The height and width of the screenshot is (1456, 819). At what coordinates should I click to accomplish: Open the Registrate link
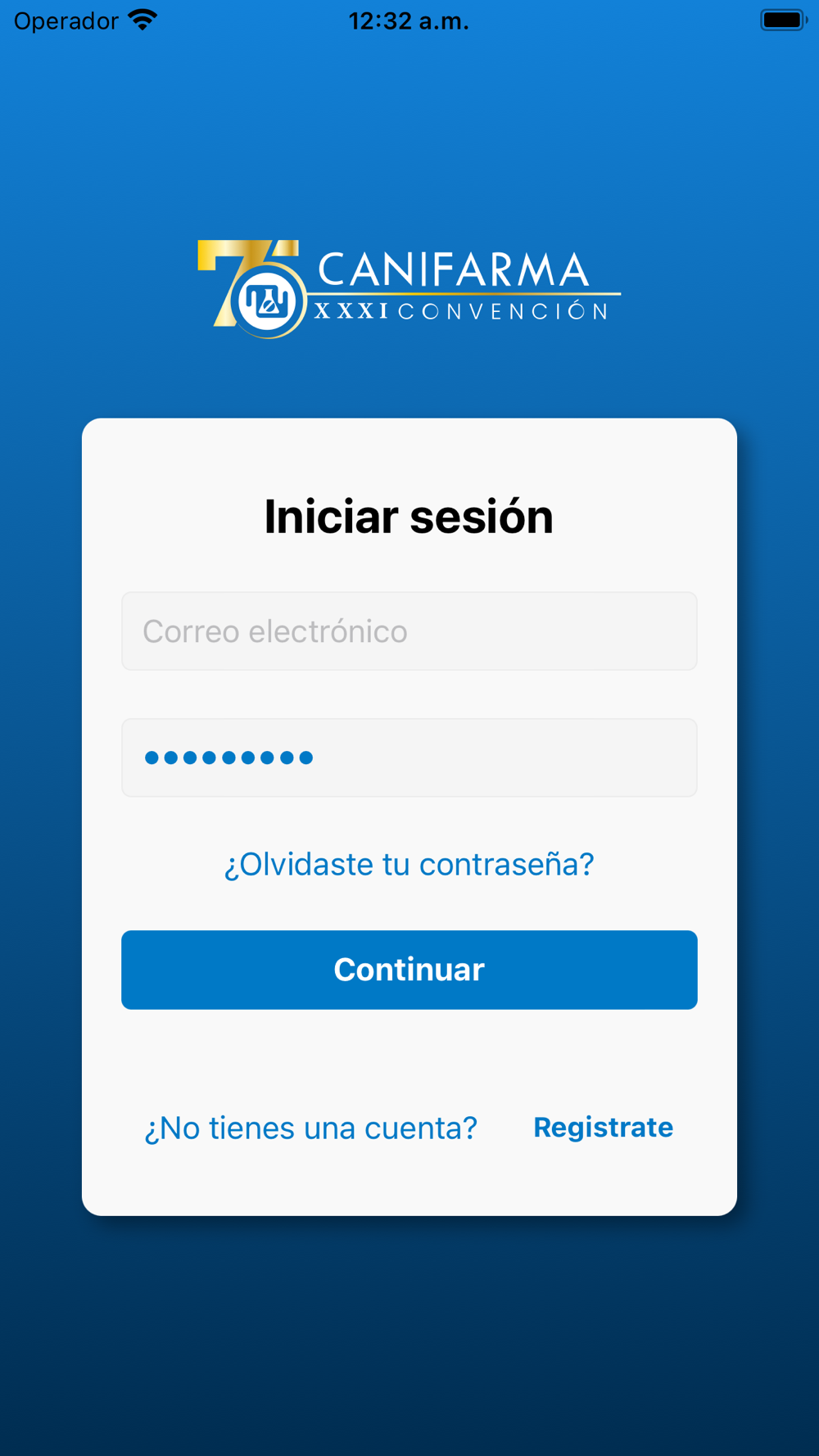(x=604, y=1128)
